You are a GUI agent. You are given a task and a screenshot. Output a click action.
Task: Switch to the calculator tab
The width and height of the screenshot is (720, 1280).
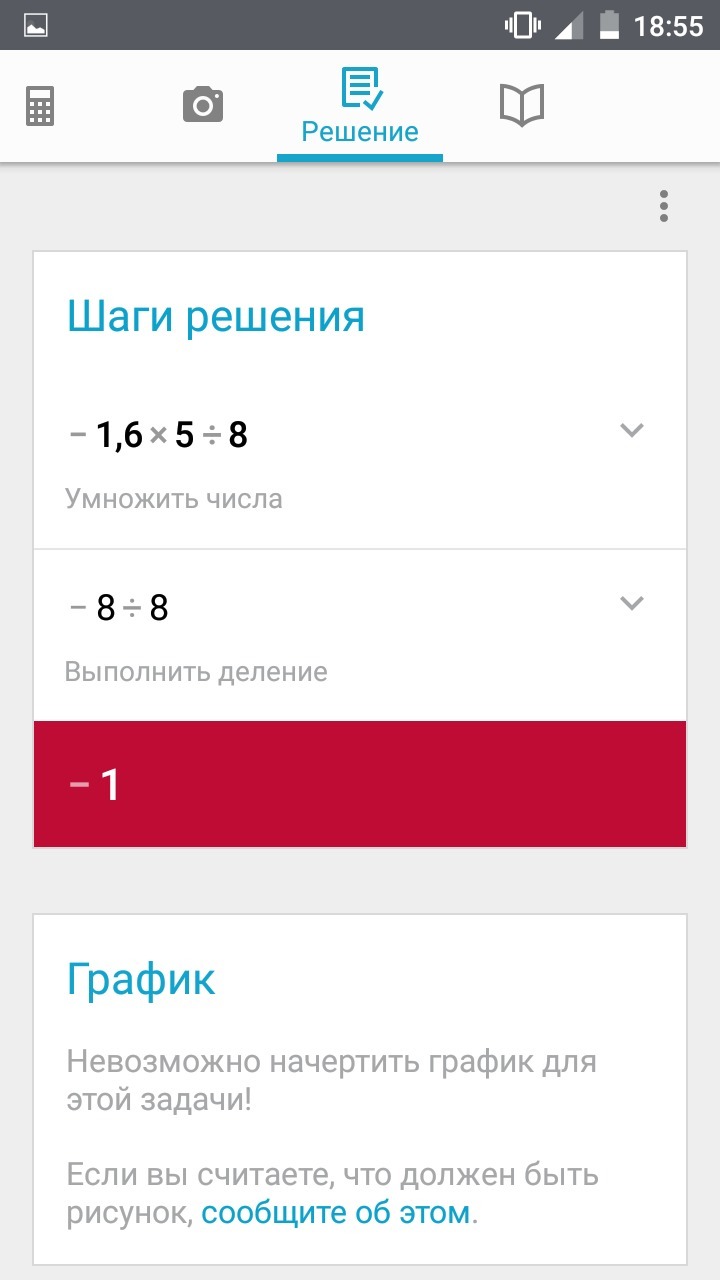click(40, 105)
